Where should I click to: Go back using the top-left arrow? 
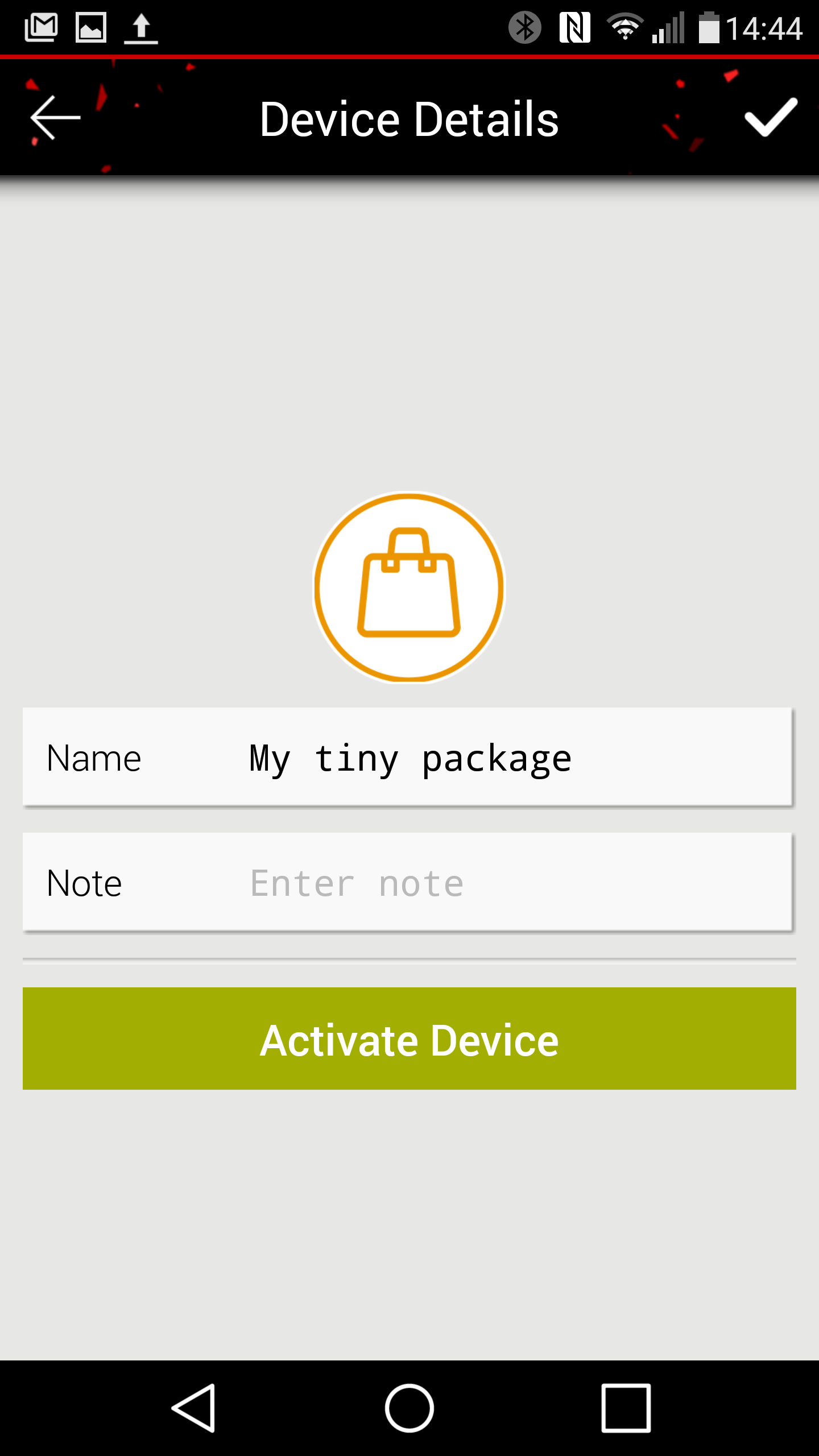55,118
